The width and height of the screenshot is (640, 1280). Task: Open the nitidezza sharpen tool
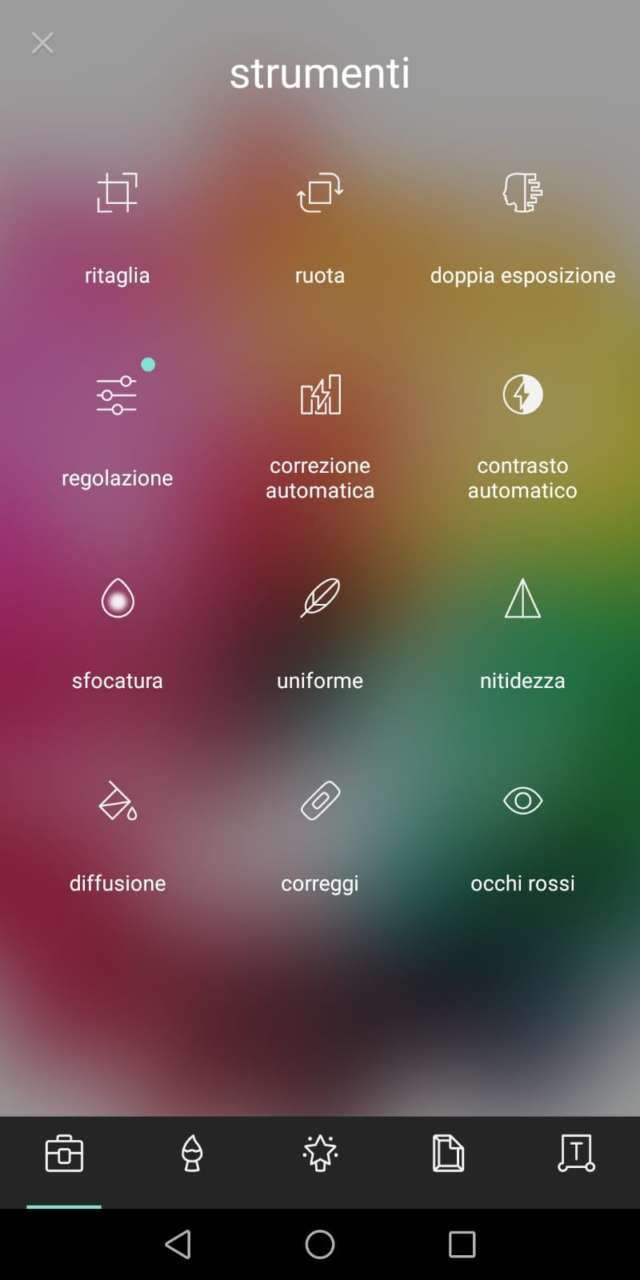[522, 599]
